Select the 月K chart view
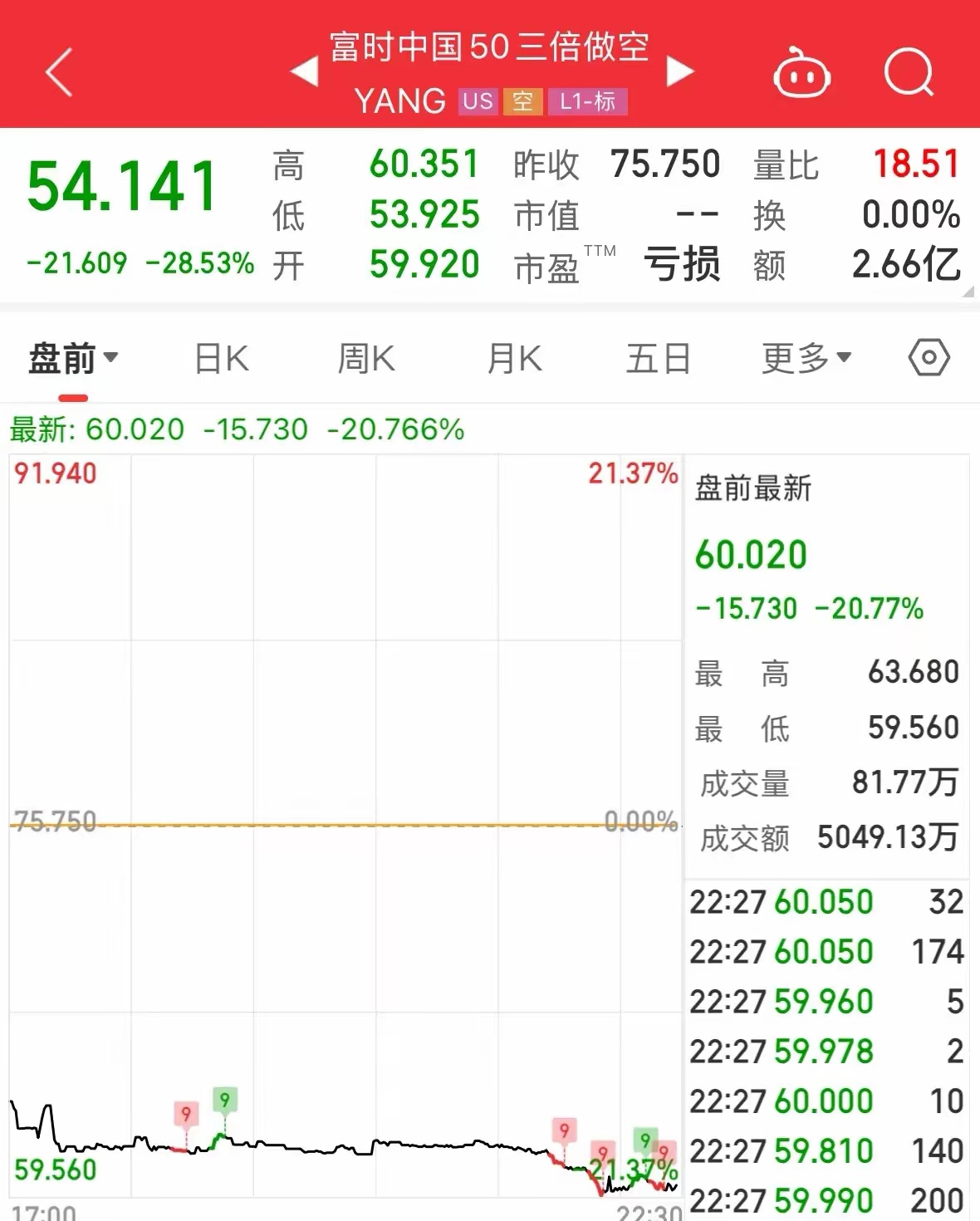980x1221 pixels. tap(512, 357)
